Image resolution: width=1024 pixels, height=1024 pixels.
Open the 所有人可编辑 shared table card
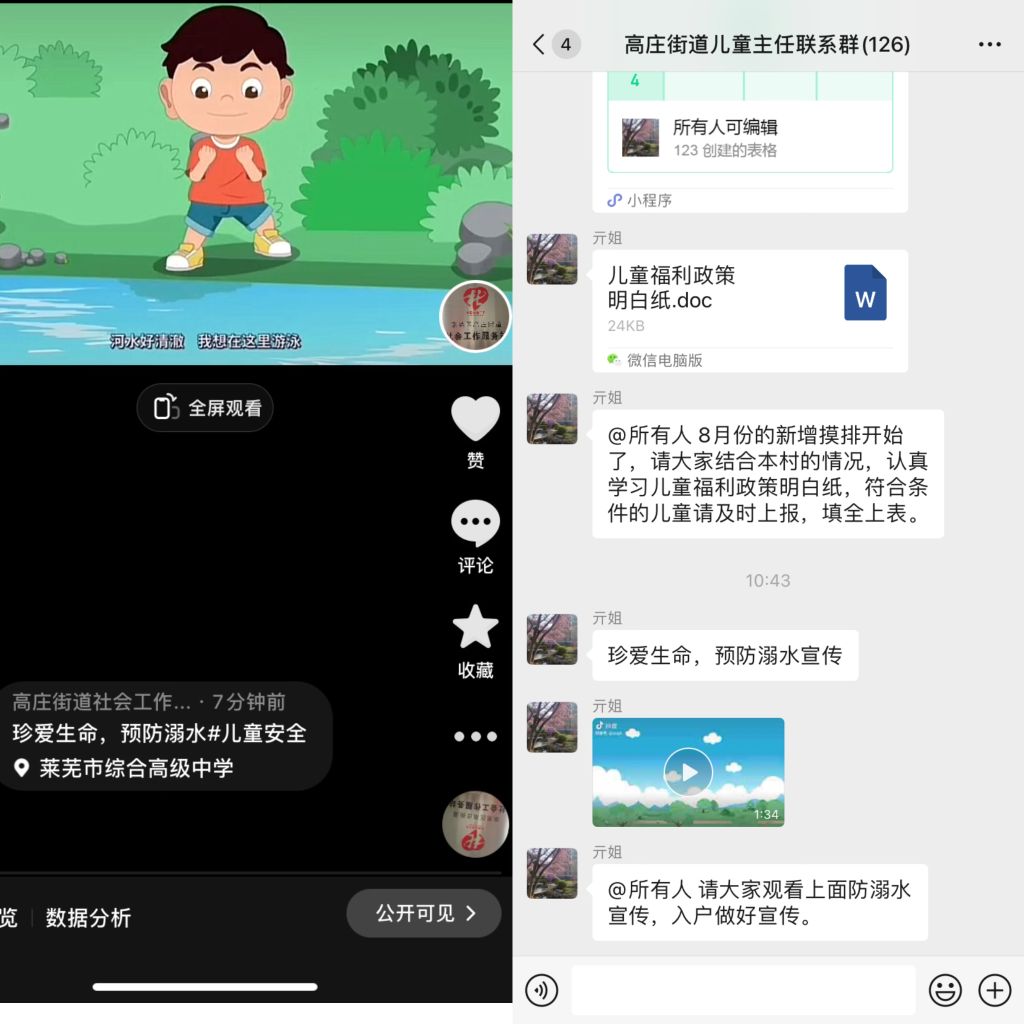click(x=749, y=137)
